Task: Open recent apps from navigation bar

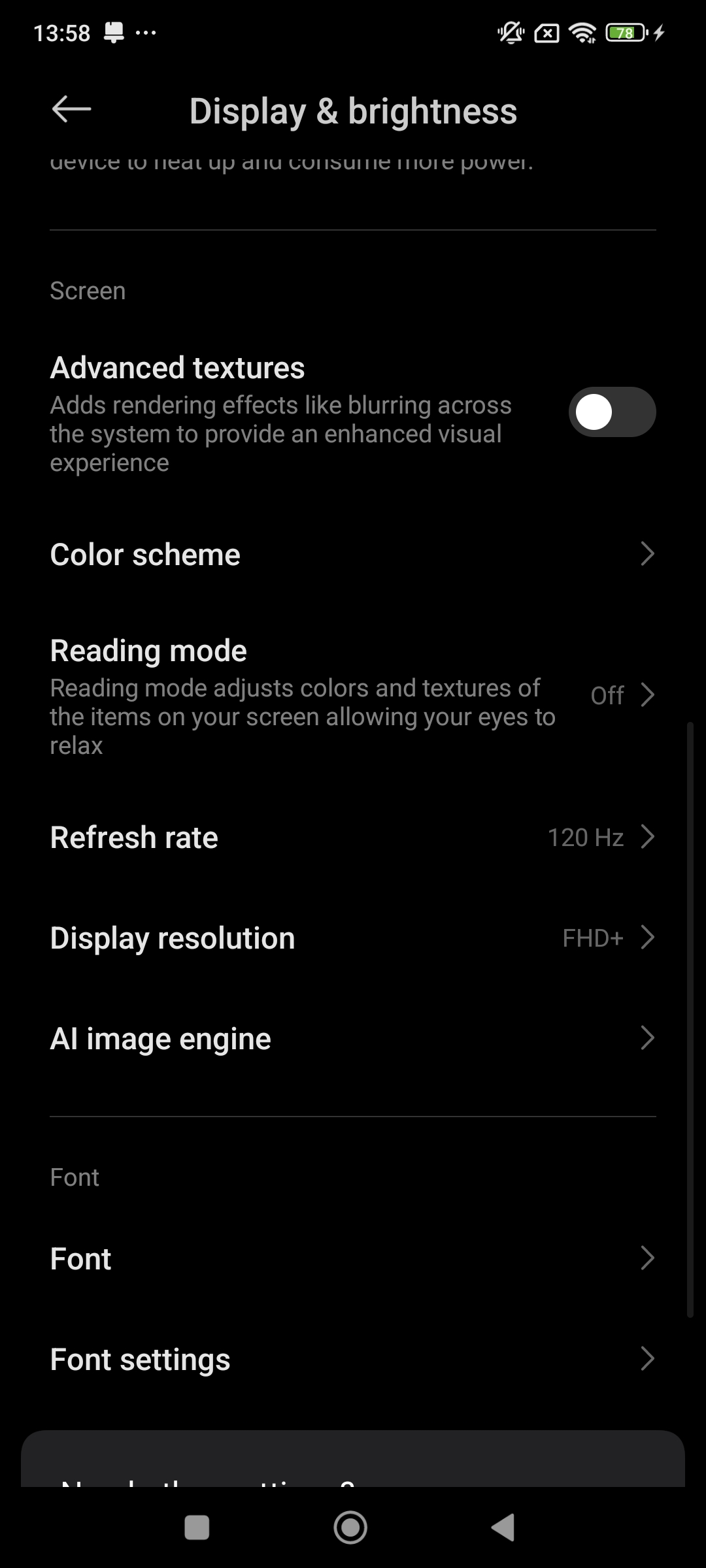Action: tap(197, 1527)
